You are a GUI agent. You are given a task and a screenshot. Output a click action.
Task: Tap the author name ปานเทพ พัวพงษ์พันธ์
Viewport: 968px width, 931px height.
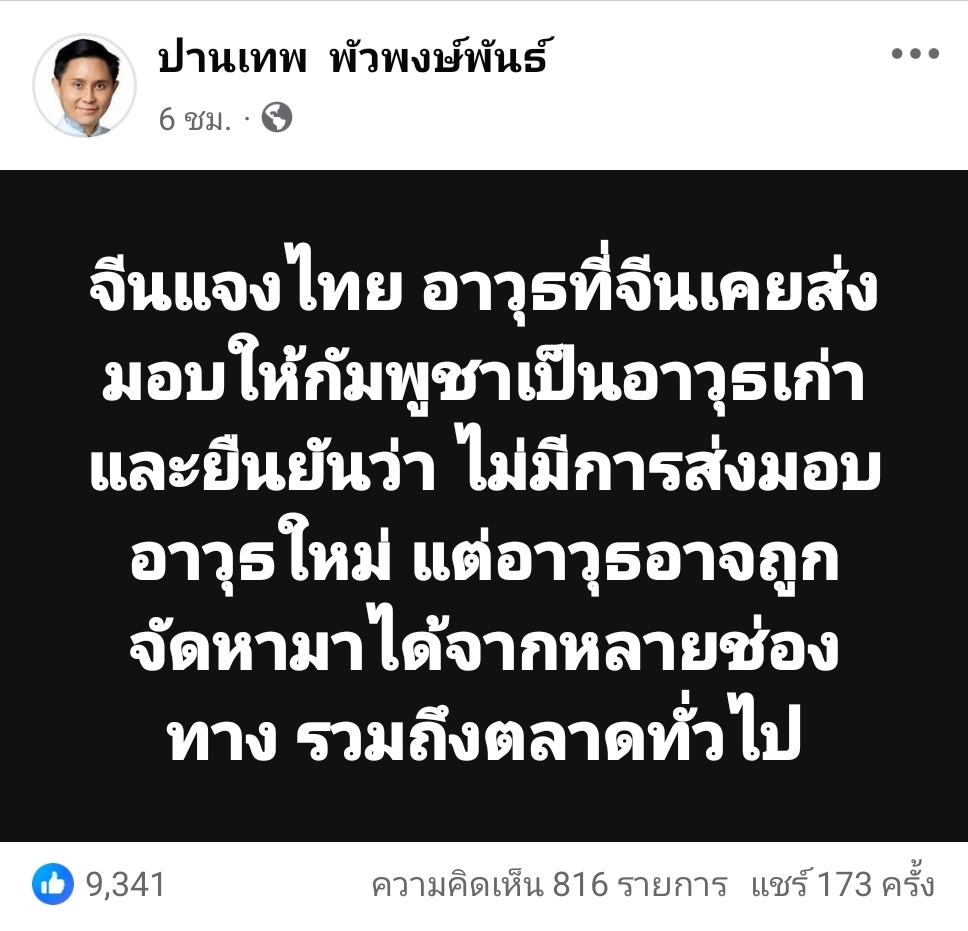click(354, 60)
